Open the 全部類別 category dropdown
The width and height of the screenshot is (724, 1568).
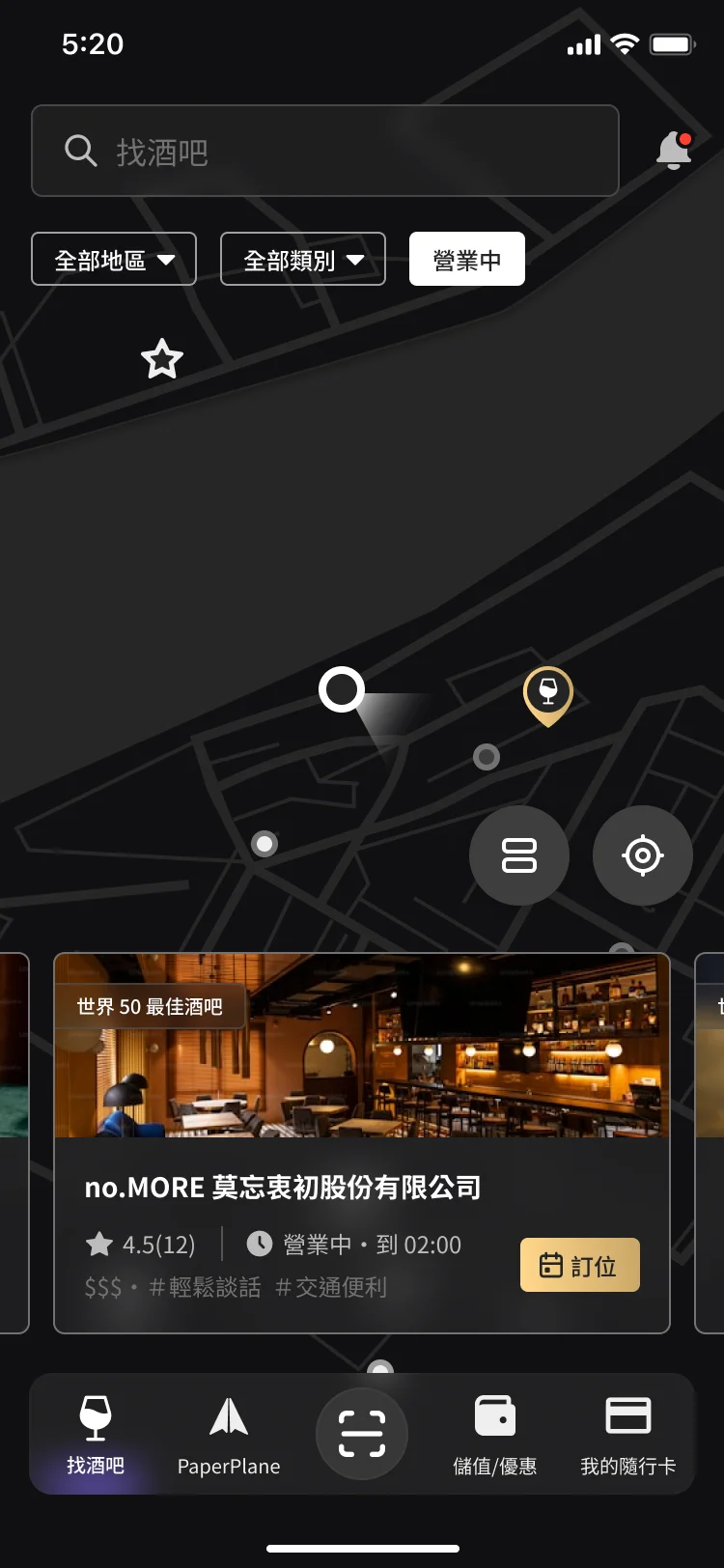(302, 258)
